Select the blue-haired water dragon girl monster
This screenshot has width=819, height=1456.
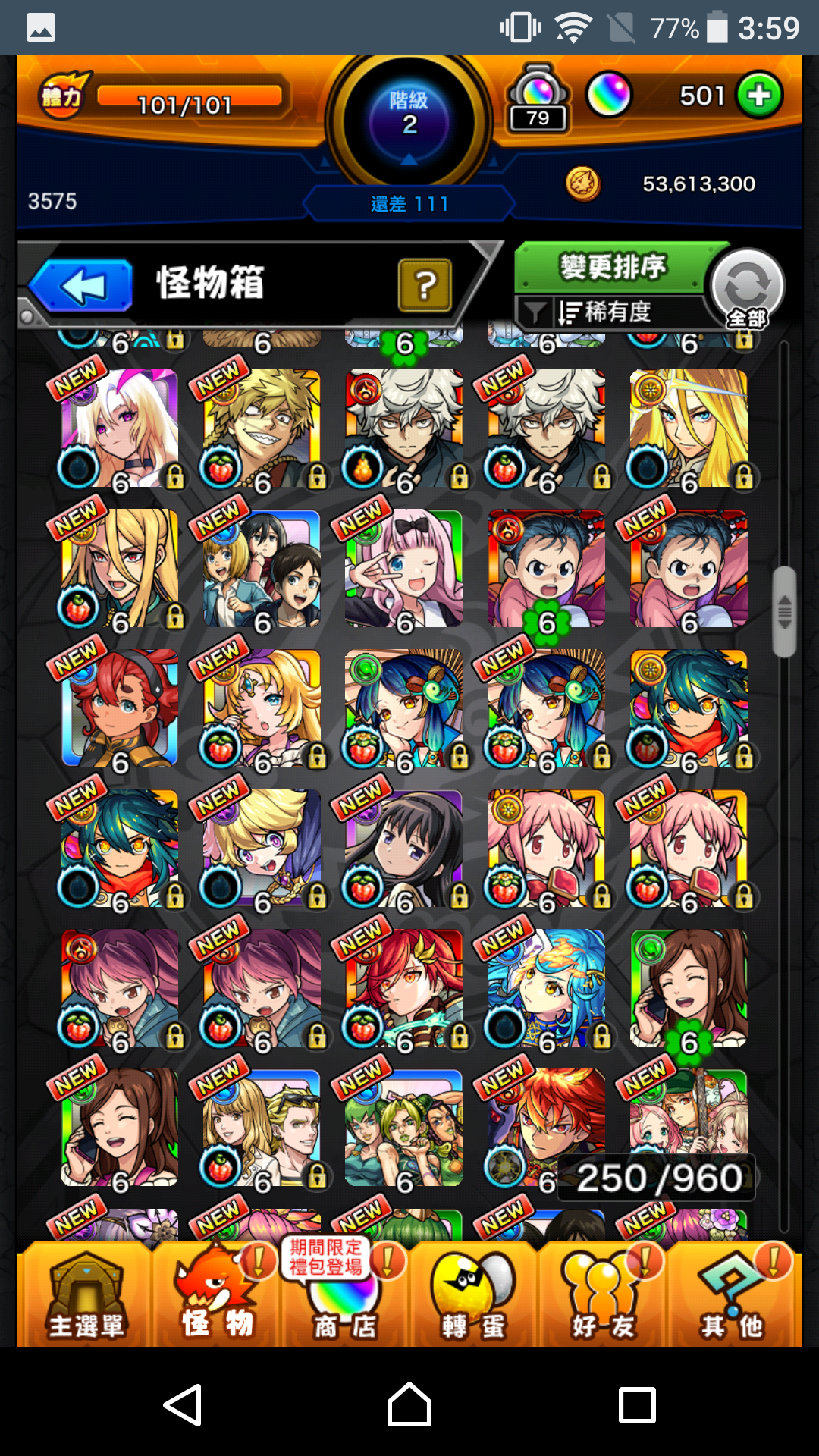click(x=545, y=987)
